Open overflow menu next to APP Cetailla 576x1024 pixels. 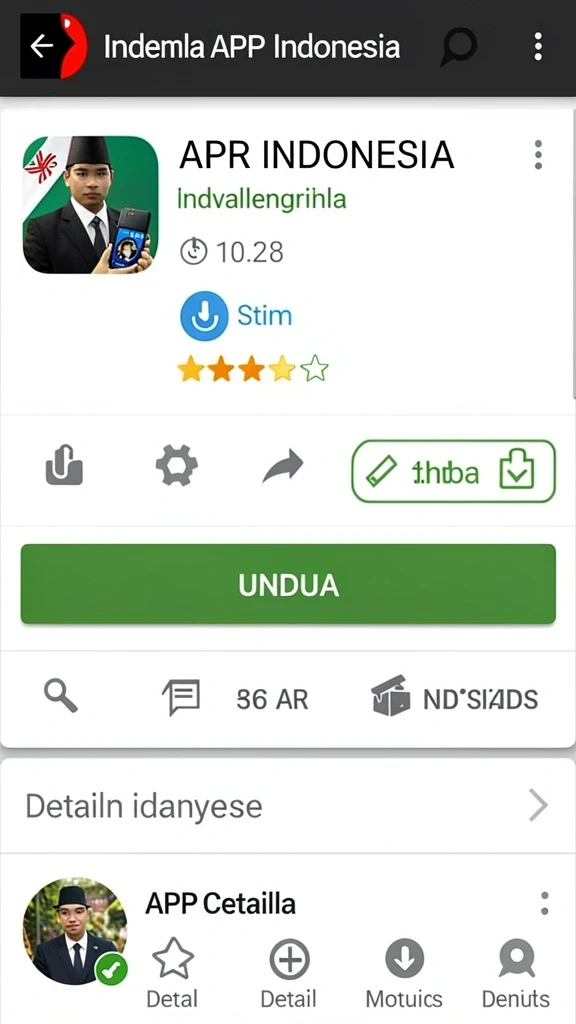544,903
